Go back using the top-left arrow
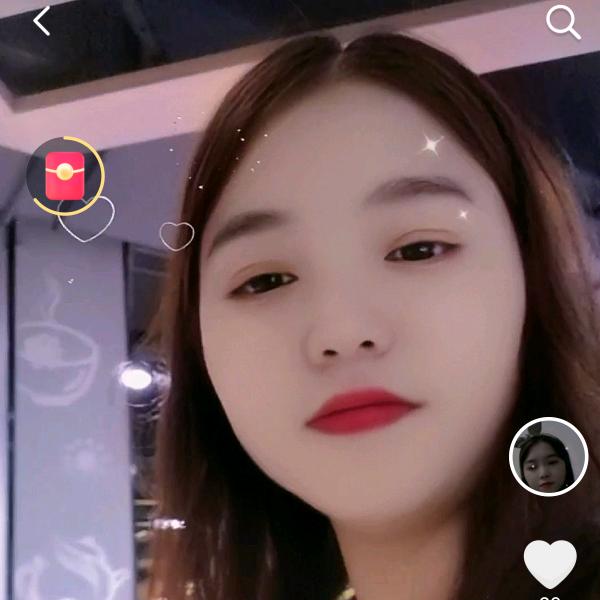Screen dimensions: 600x600 (x=41, y=21)
